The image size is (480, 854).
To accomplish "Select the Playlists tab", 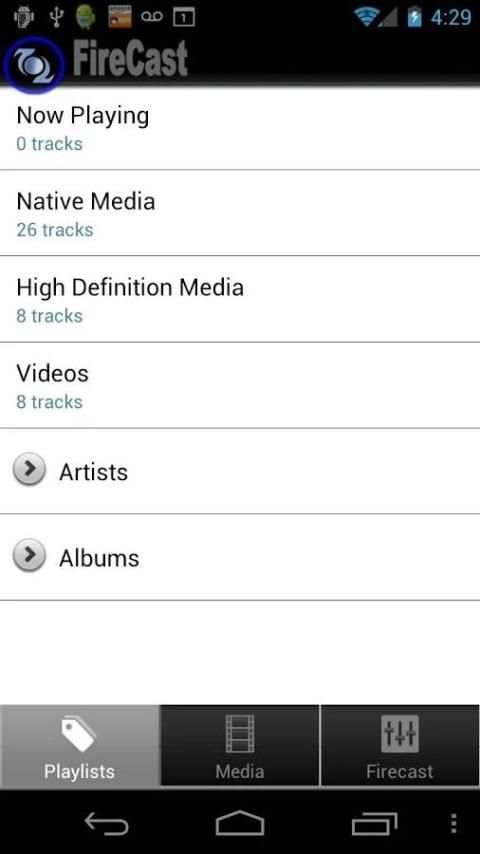I will [x=80, y=746].
